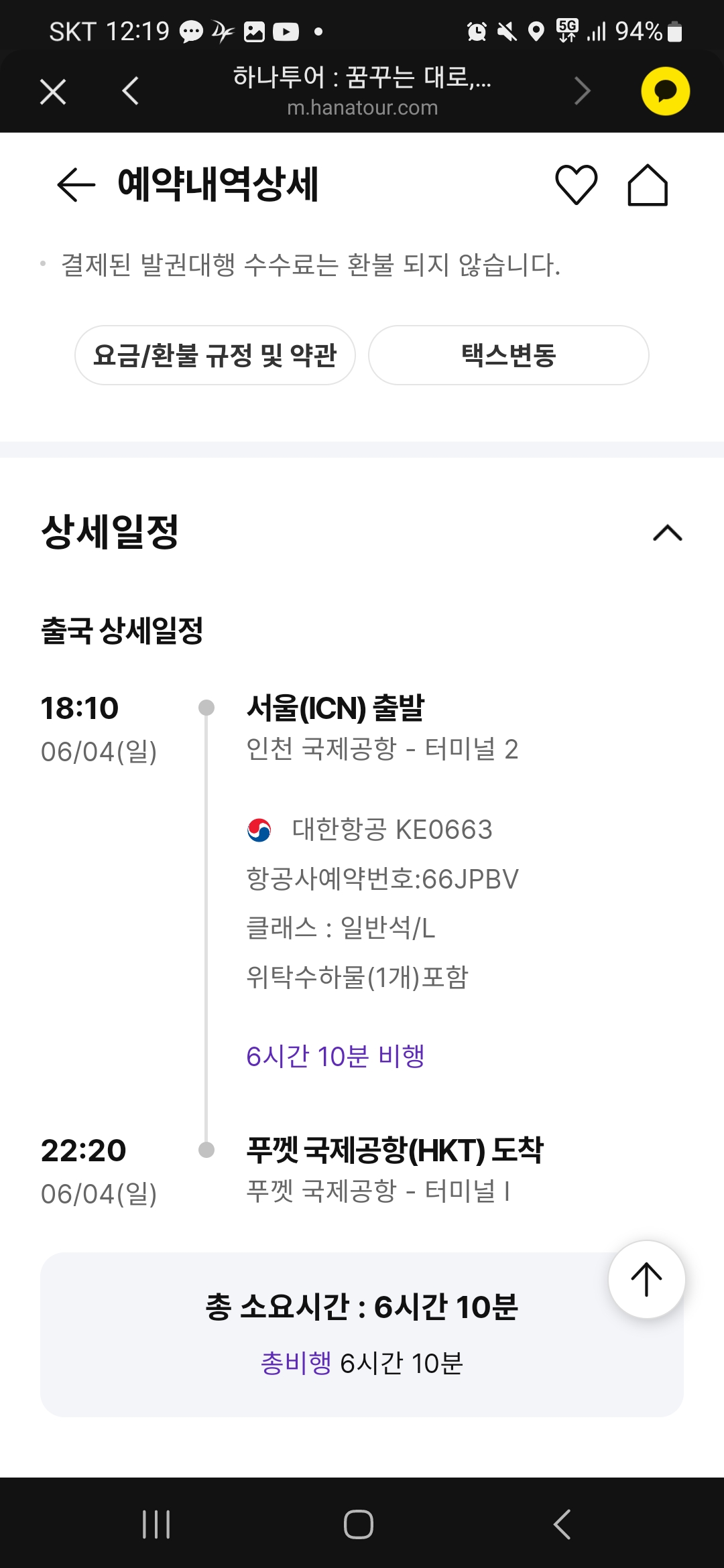Tap the back arrow next to 예약내역상세
The image size is (724, 1568).
coord(76,185)
